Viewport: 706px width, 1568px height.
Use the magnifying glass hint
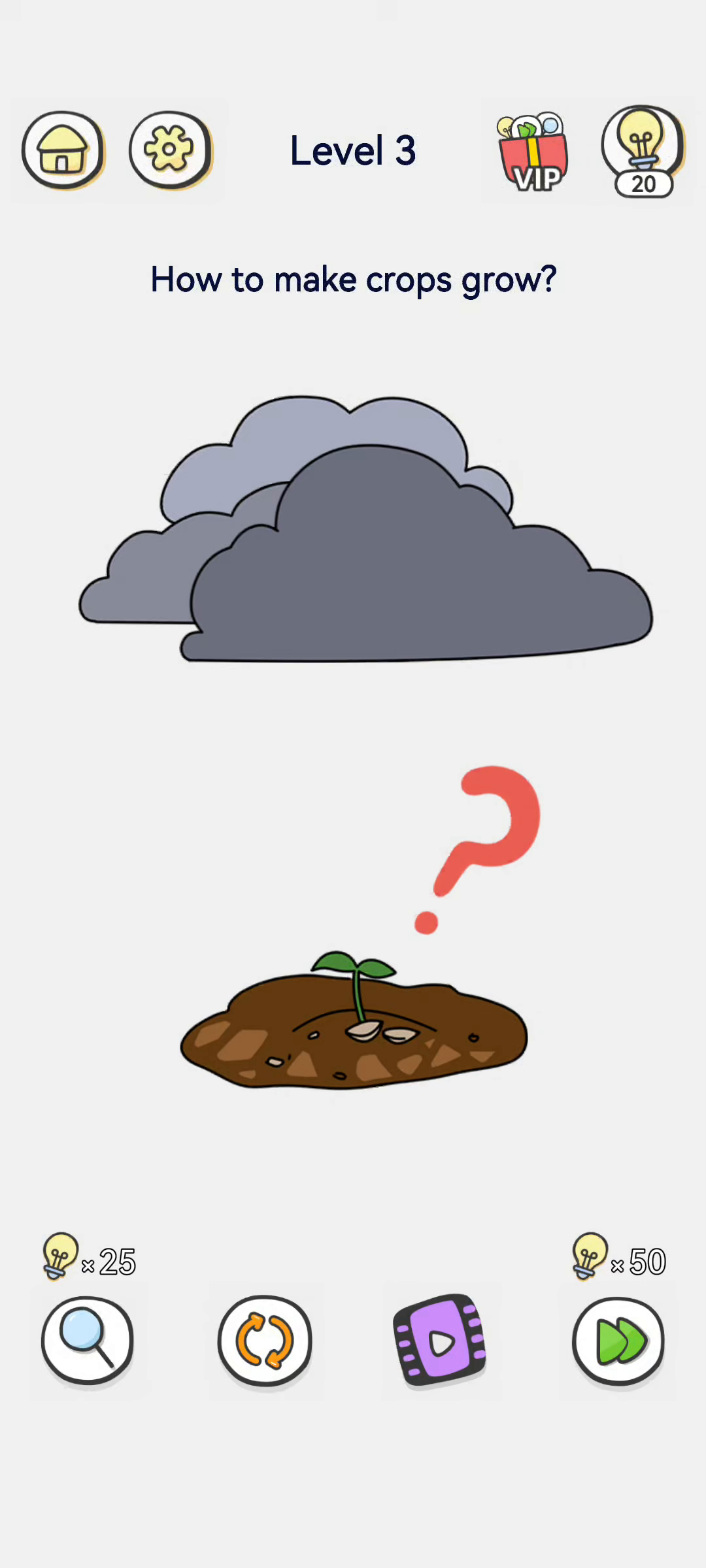coord(87,1341)
